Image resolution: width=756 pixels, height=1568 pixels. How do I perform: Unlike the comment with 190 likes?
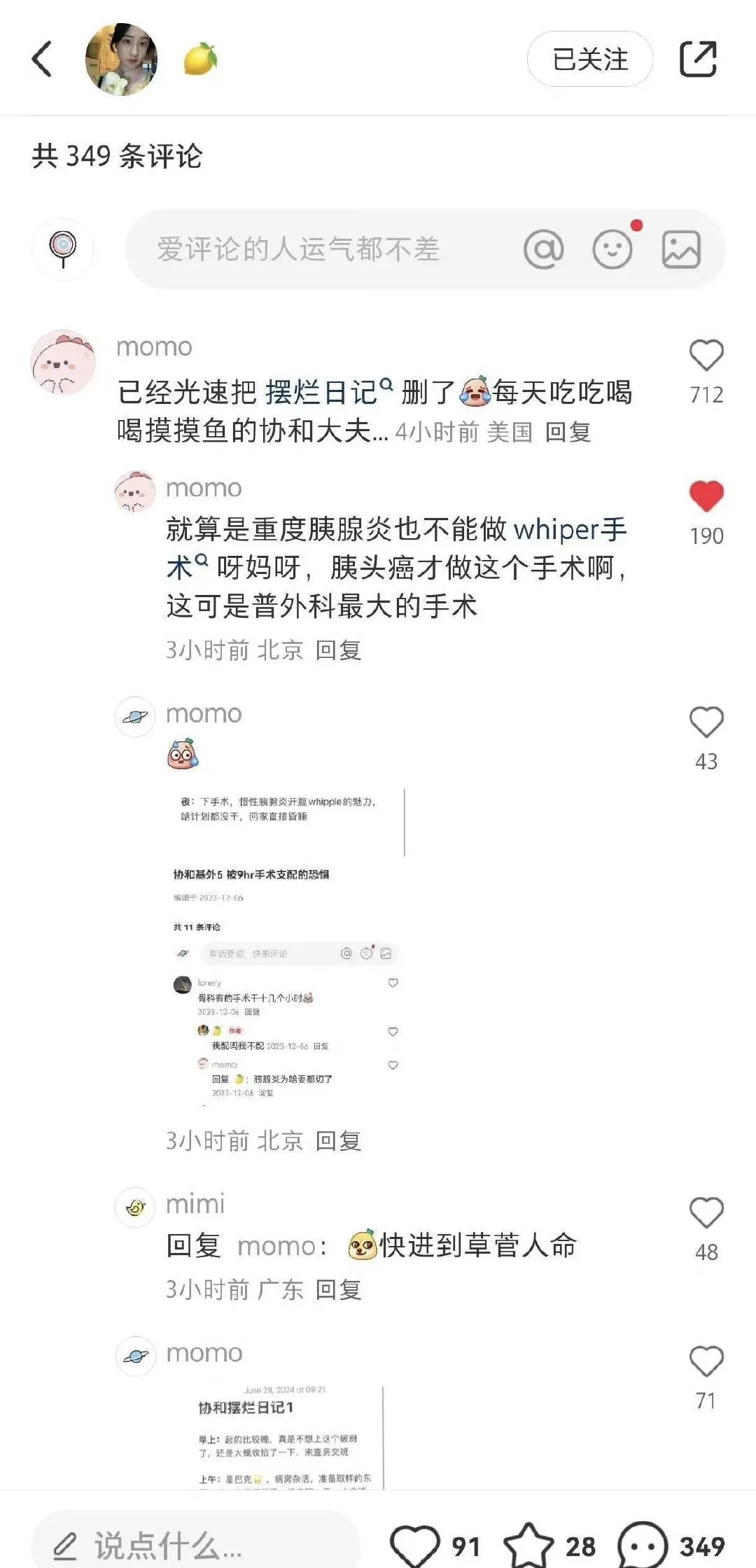point(706,496)
